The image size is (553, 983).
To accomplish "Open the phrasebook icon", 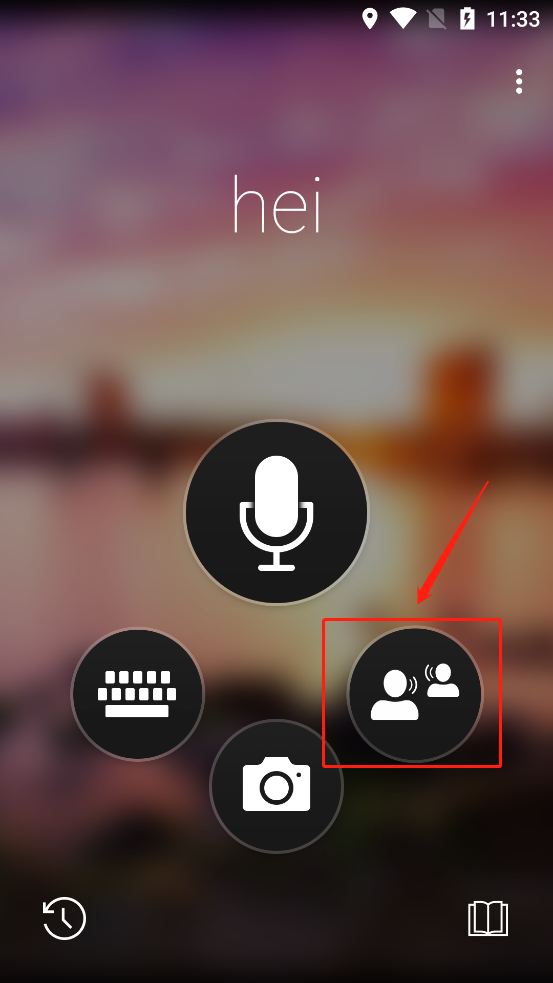I will pos(488,919).
